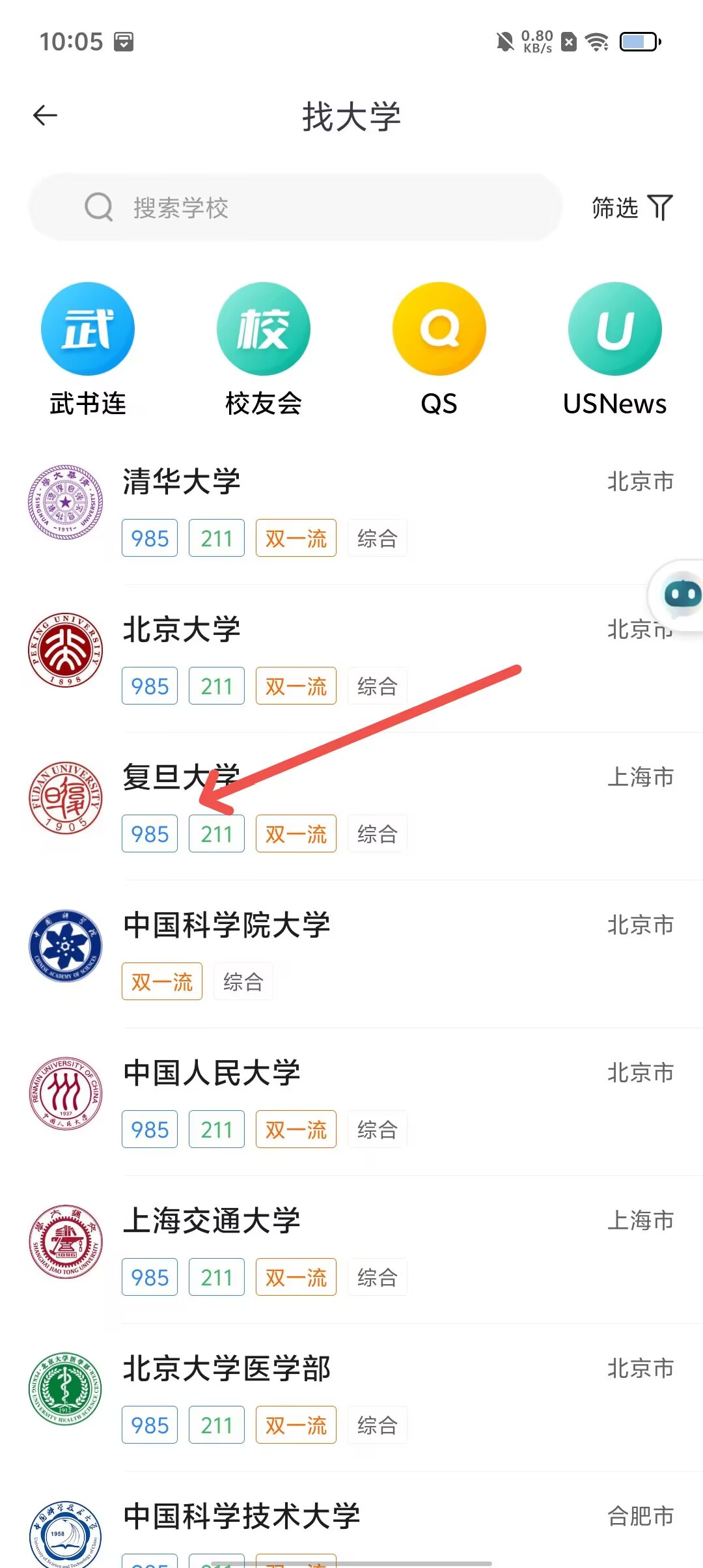
Task: Open 中国科学院大学 page
Action: pos(227,925)
